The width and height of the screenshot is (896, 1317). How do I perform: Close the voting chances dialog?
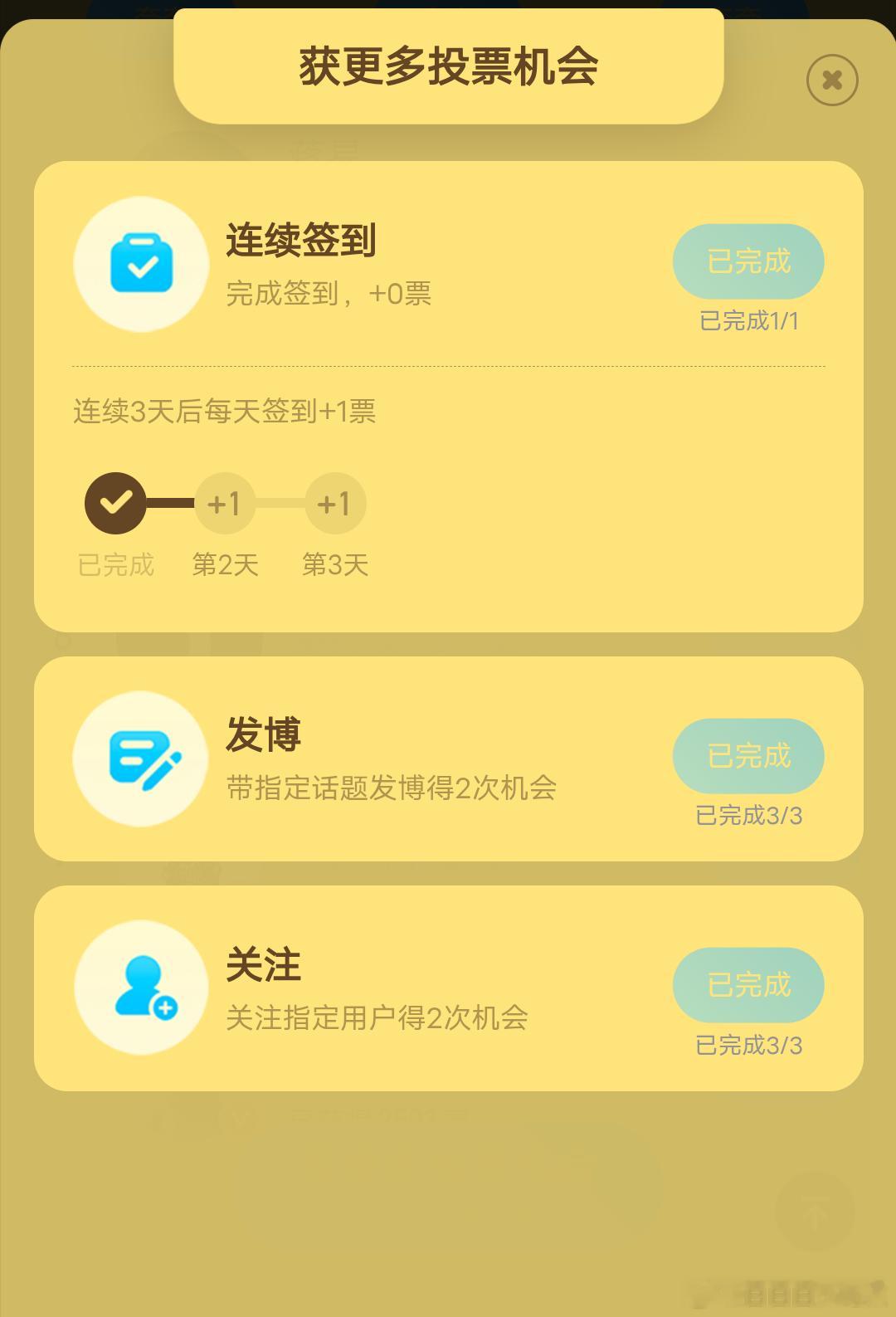(831, 79)
